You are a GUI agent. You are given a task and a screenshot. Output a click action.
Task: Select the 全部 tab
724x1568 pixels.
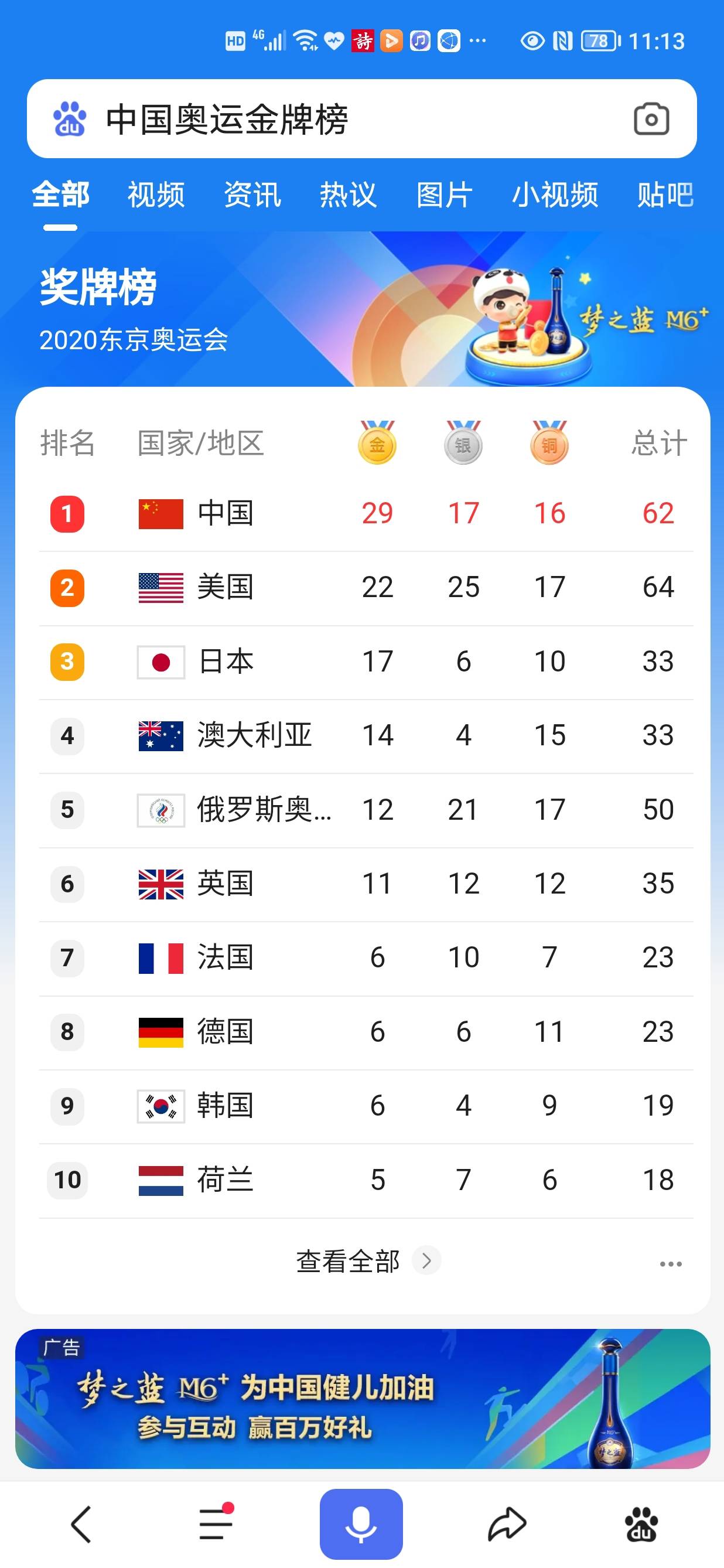coord(60,195)
